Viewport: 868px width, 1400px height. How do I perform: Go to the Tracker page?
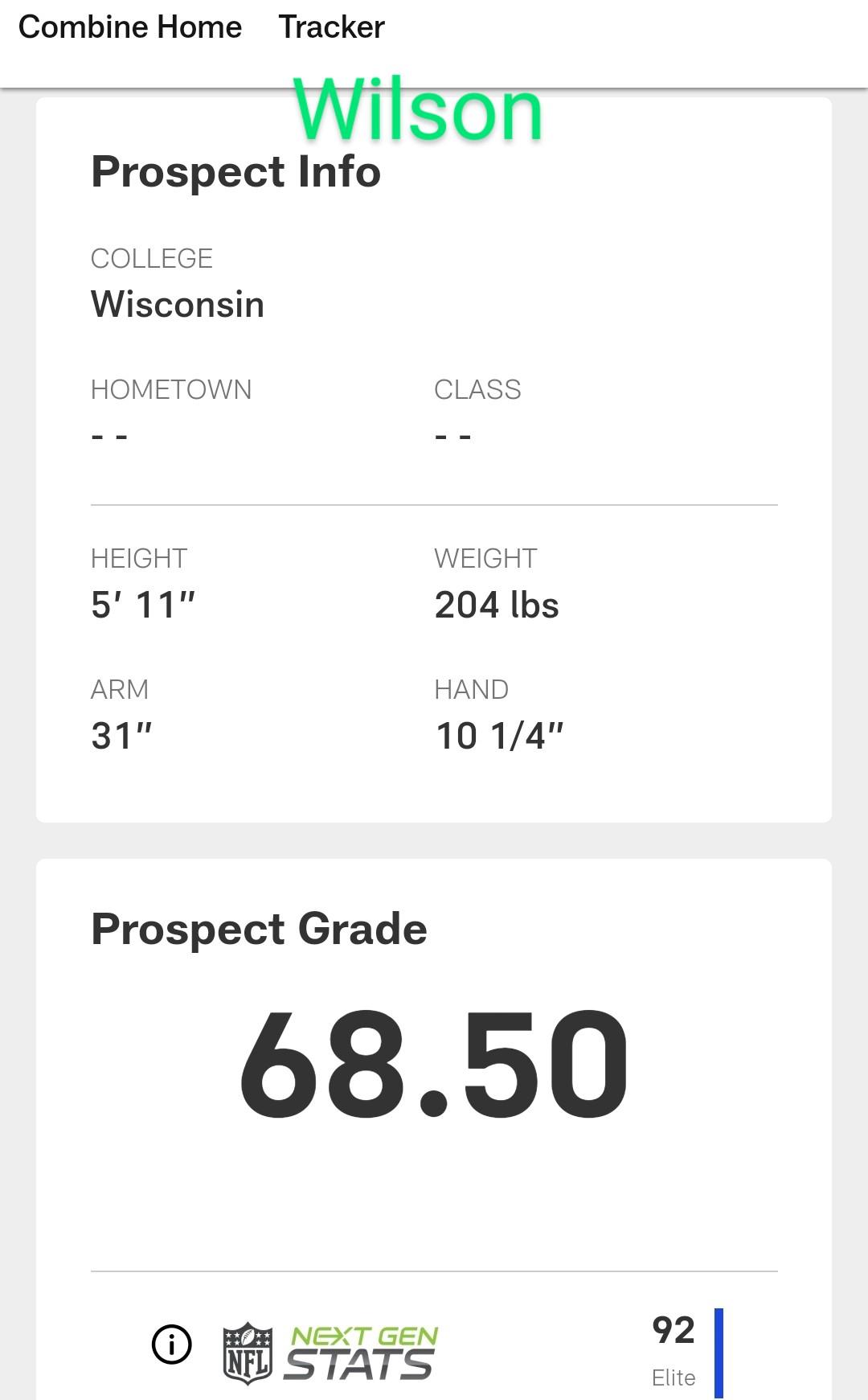point(331,27)
